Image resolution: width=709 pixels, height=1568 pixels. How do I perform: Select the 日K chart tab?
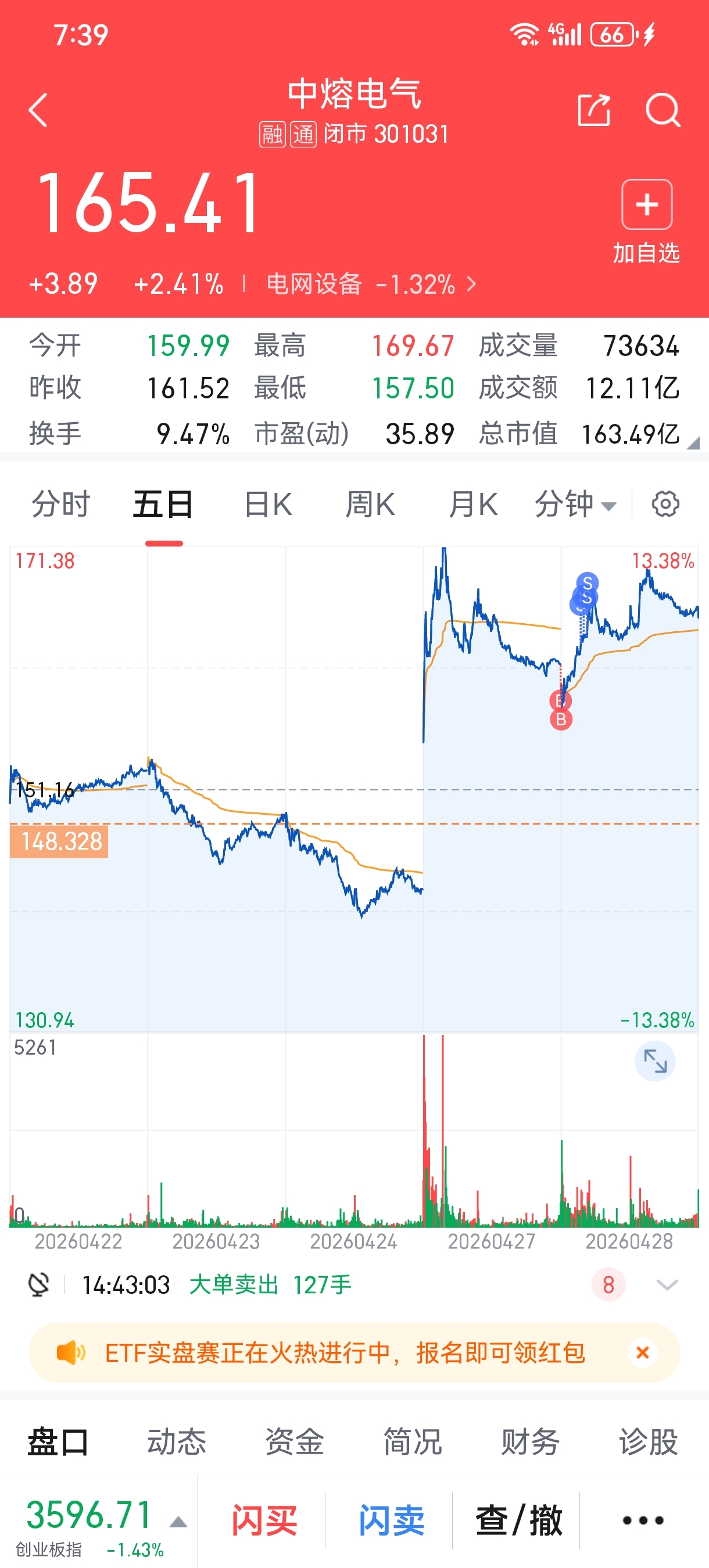pyautogui.click(x=267, y=504)
